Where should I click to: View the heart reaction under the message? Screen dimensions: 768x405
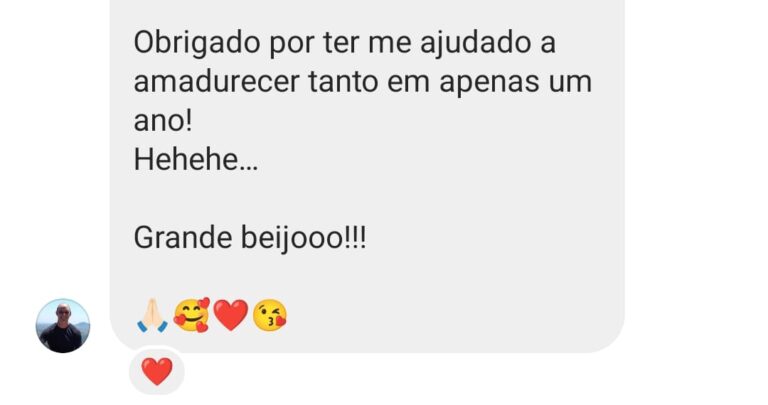pos(157,371)
